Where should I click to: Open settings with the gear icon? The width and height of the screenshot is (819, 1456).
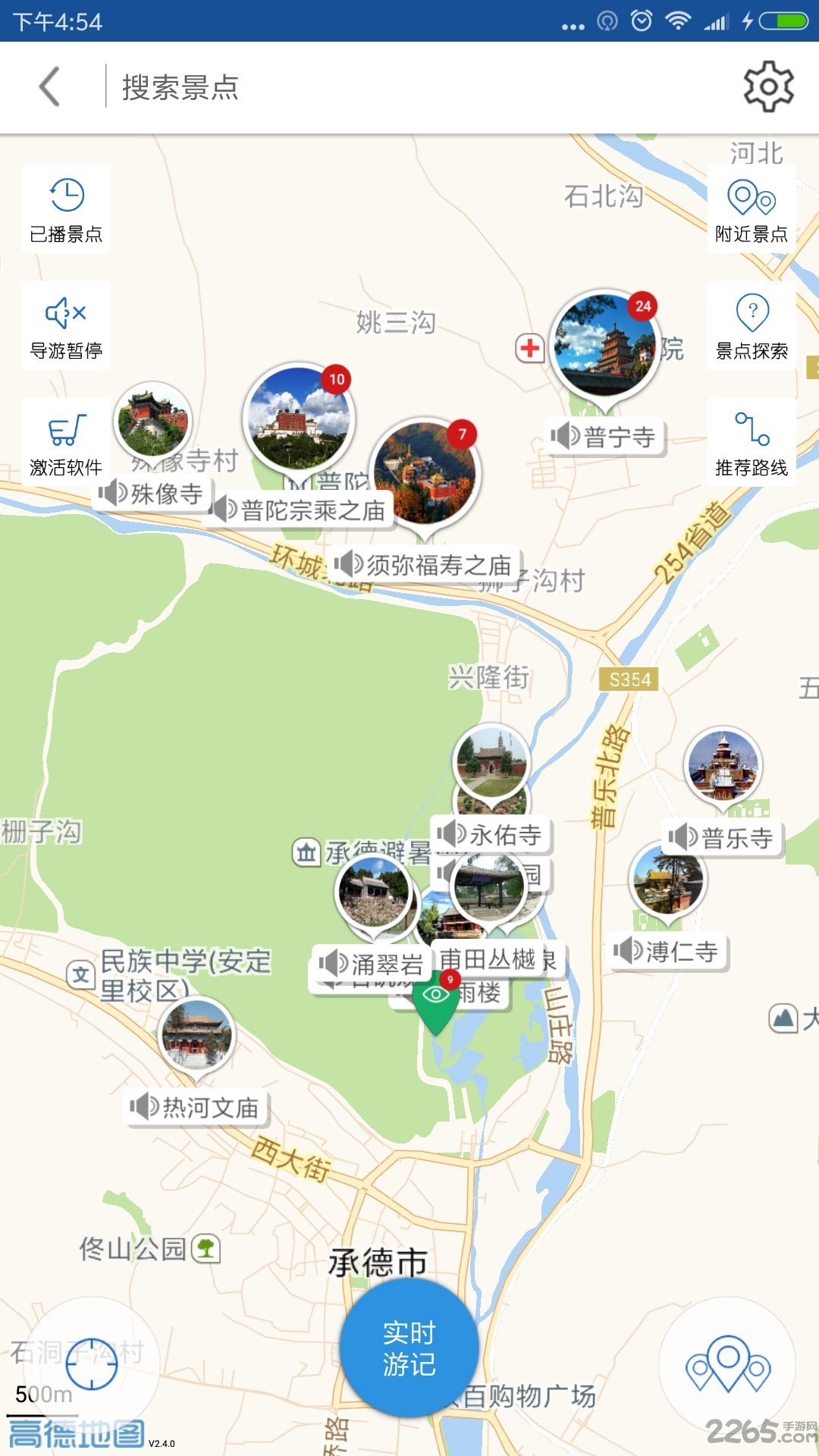[x=768, y=87]
